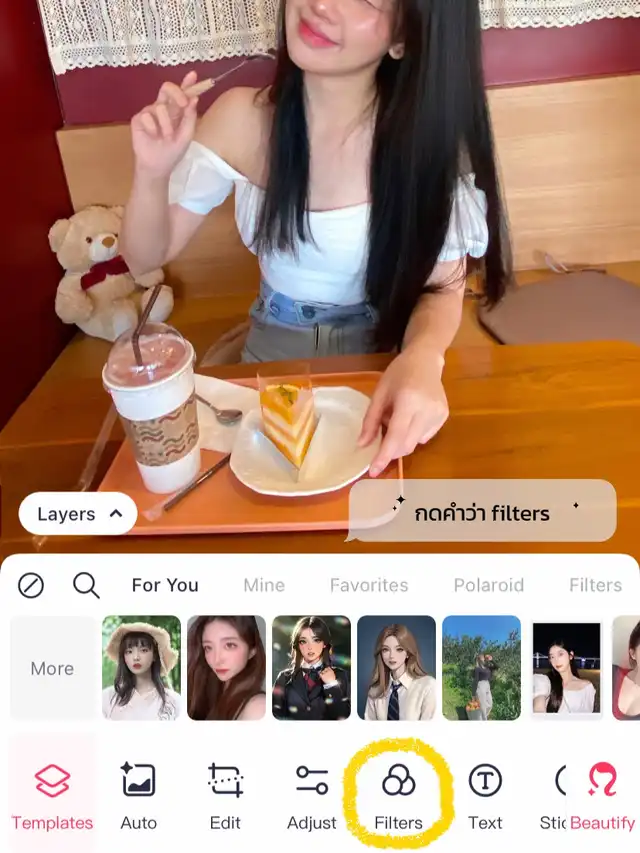Open the Adjust settings tool
Image resolution: width=640 pixels, height=853 pixels.
click(312, 796)
